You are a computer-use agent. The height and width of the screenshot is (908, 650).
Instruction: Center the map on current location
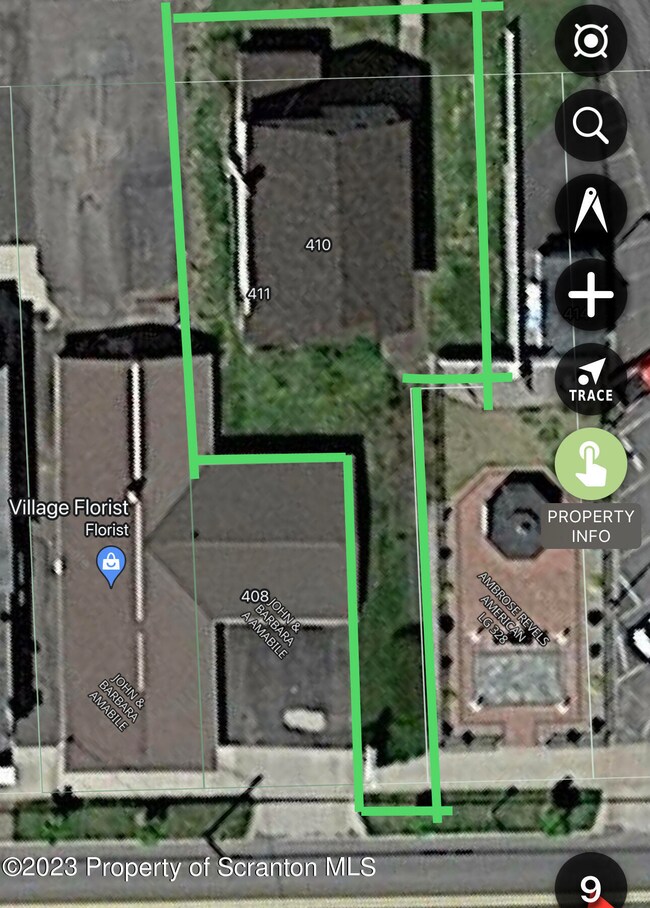tap(591, 40)
